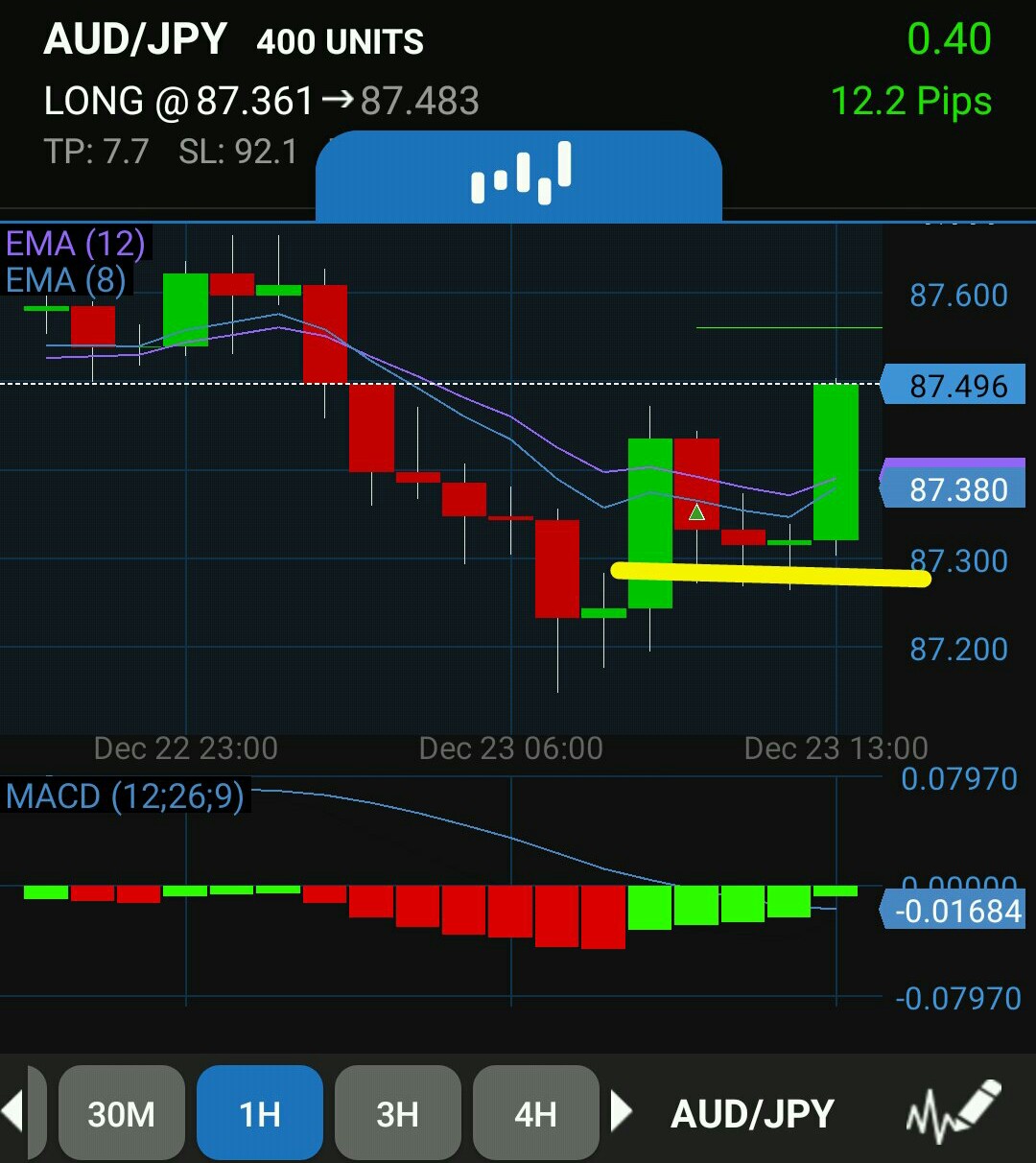Screen dimensions: 1036x1163
Task: Open the AUD/JPY instrument selector
Action: (x=752, y=1113)
